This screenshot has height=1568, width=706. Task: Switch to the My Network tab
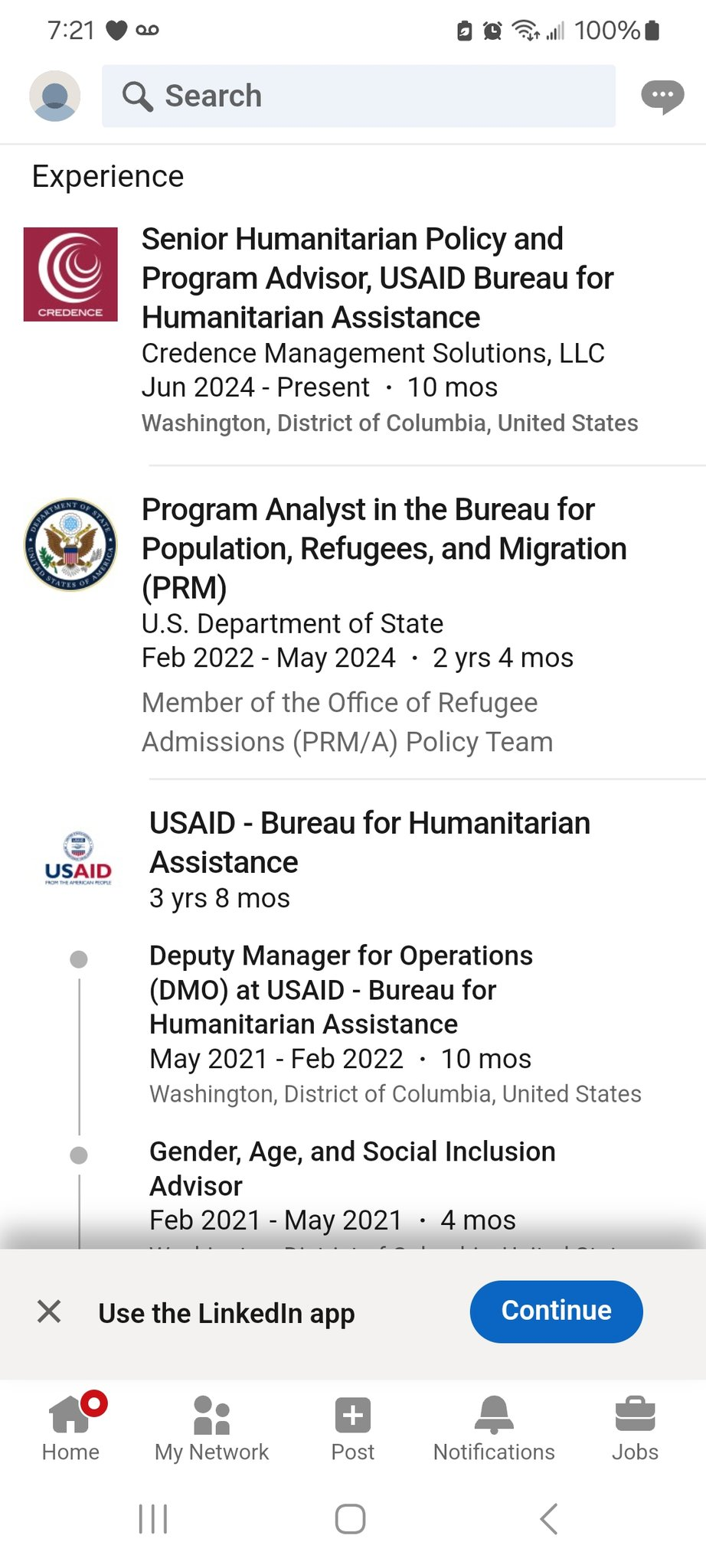212,1428
